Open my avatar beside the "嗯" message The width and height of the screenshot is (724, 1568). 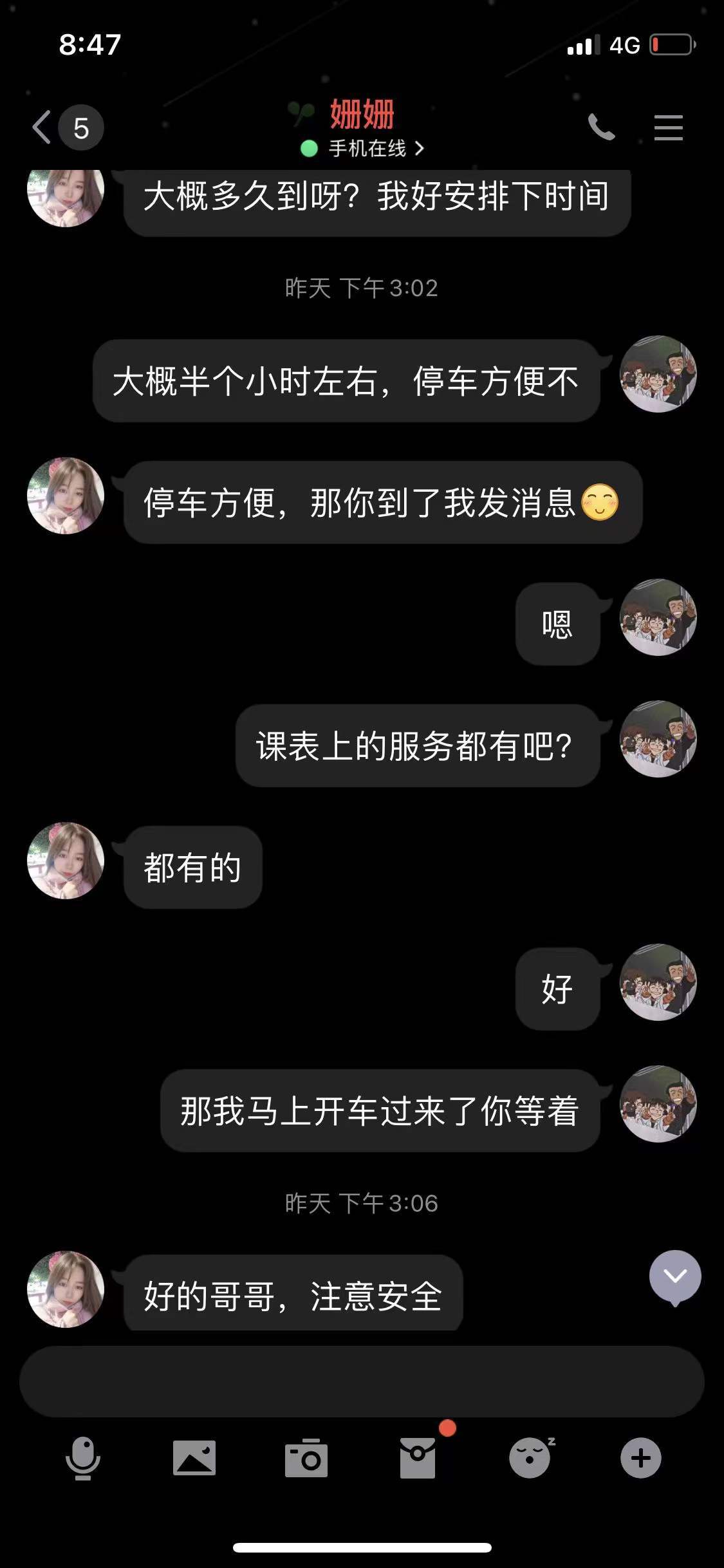(658, 618)
